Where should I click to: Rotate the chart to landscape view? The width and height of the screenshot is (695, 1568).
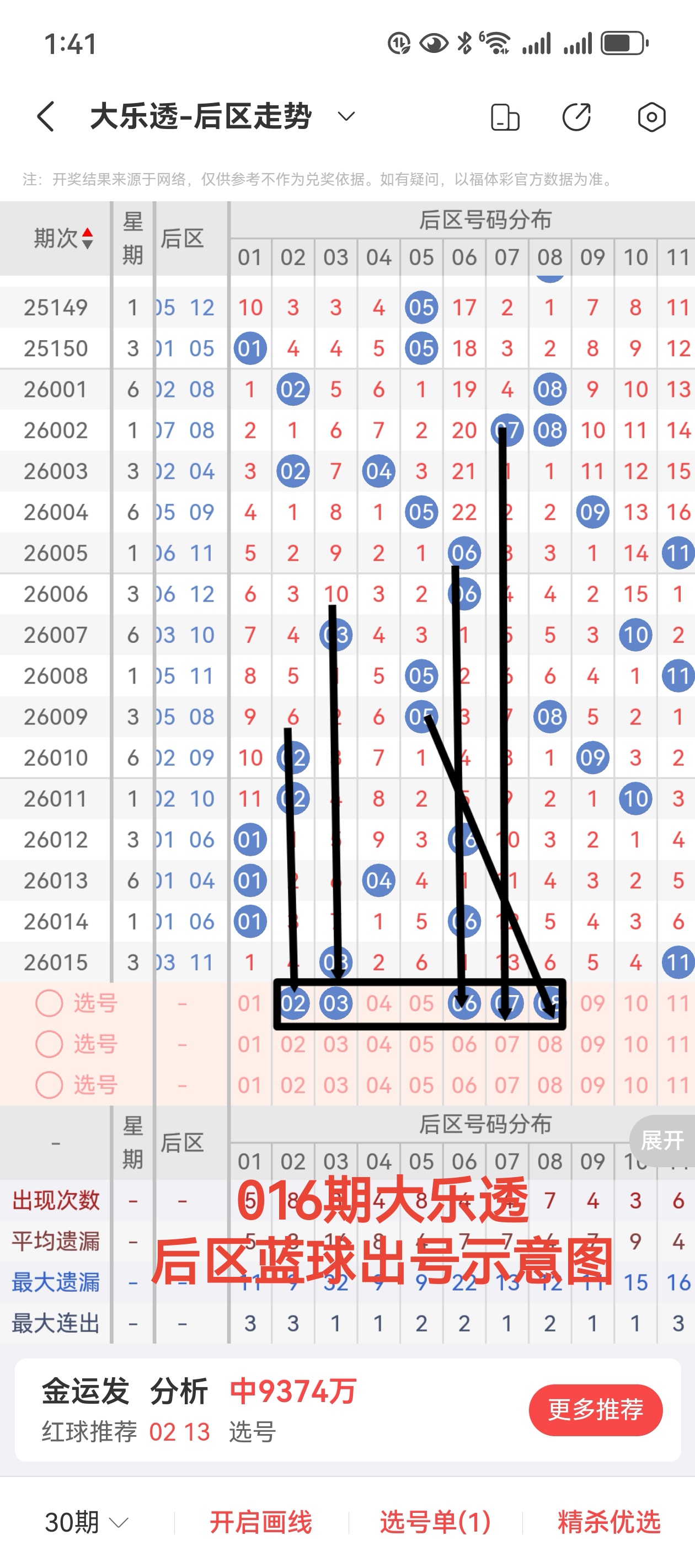(504, 117)
